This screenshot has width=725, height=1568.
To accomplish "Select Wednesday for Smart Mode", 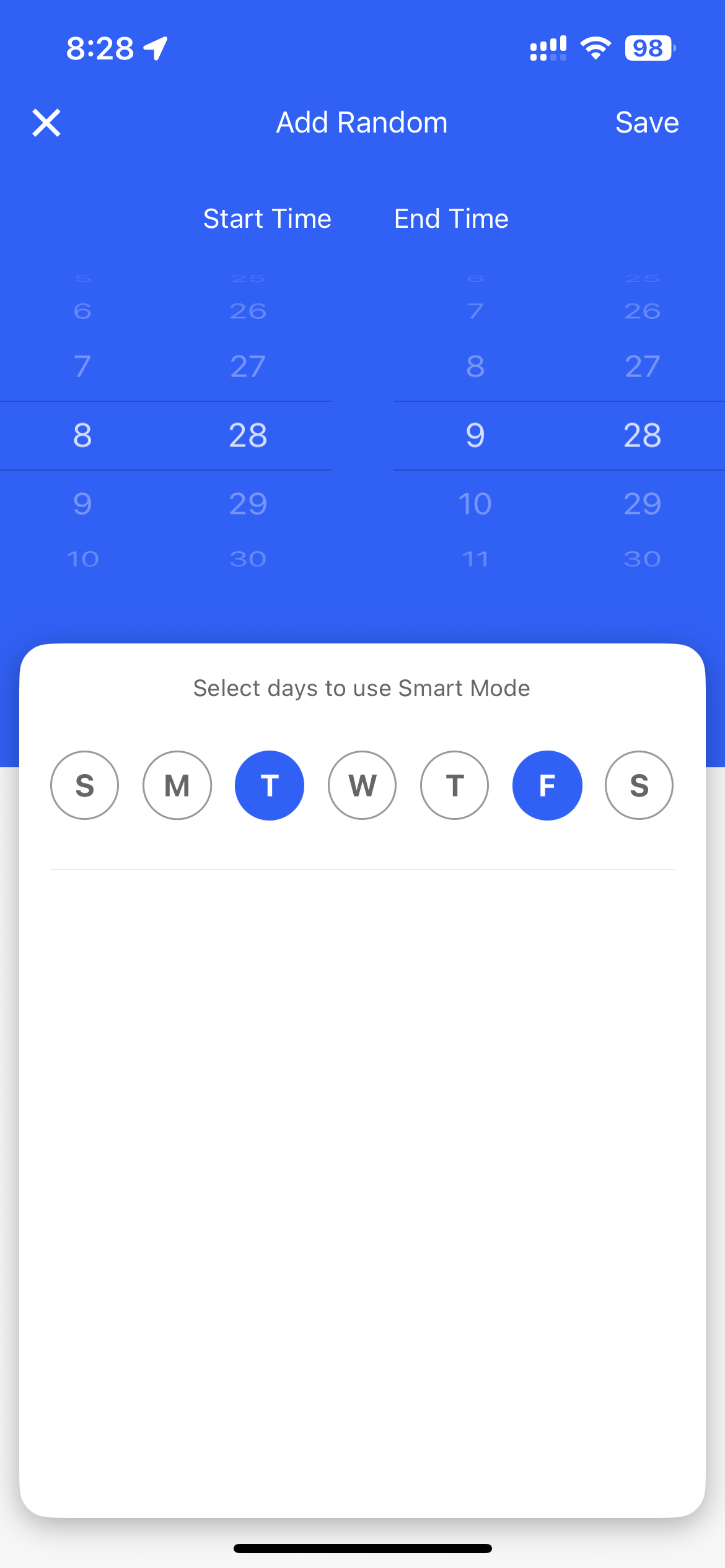I will click(362, 785).
